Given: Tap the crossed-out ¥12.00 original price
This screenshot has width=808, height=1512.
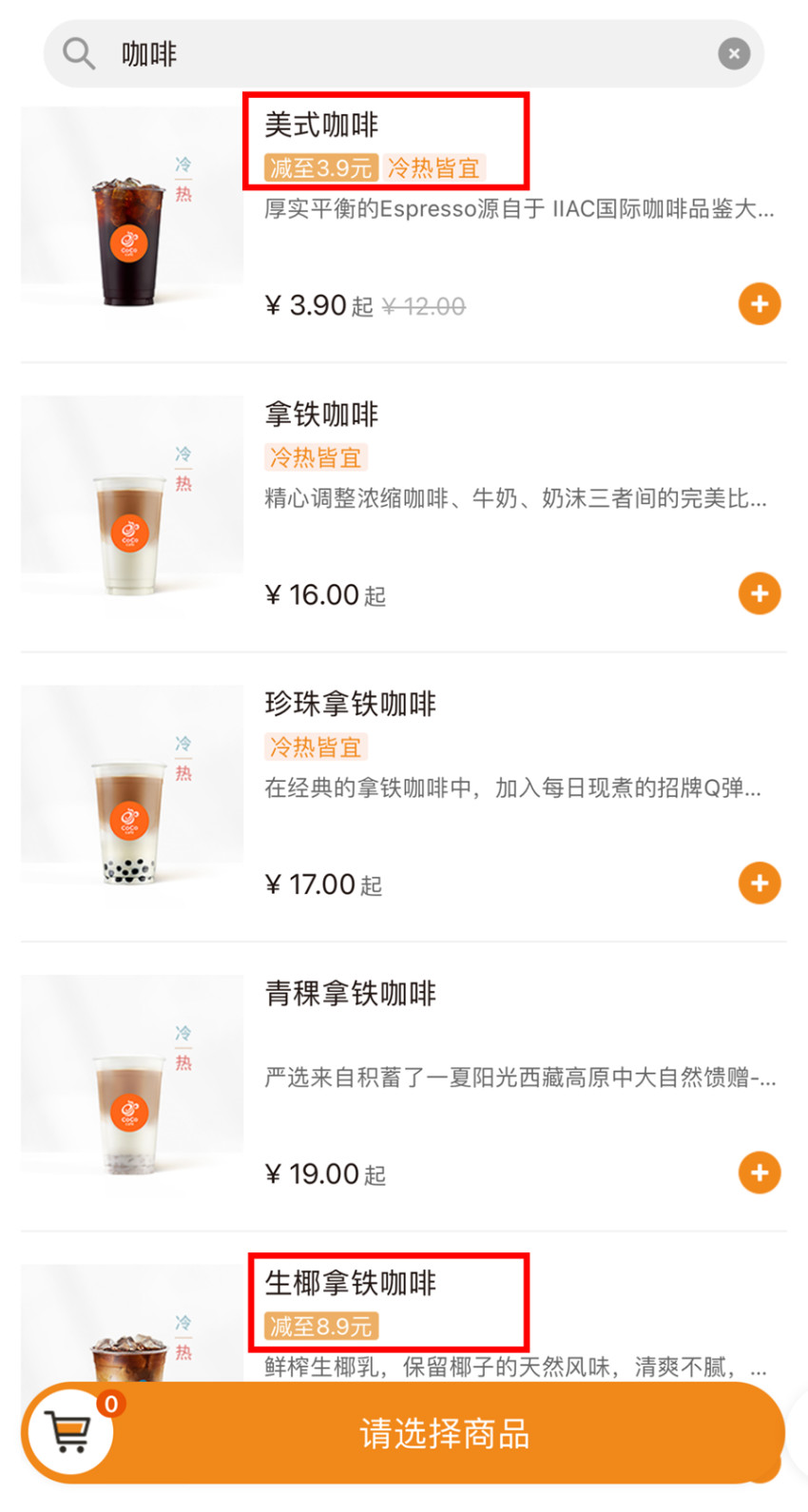Looking at the screenshot, I should pos(422,305).
